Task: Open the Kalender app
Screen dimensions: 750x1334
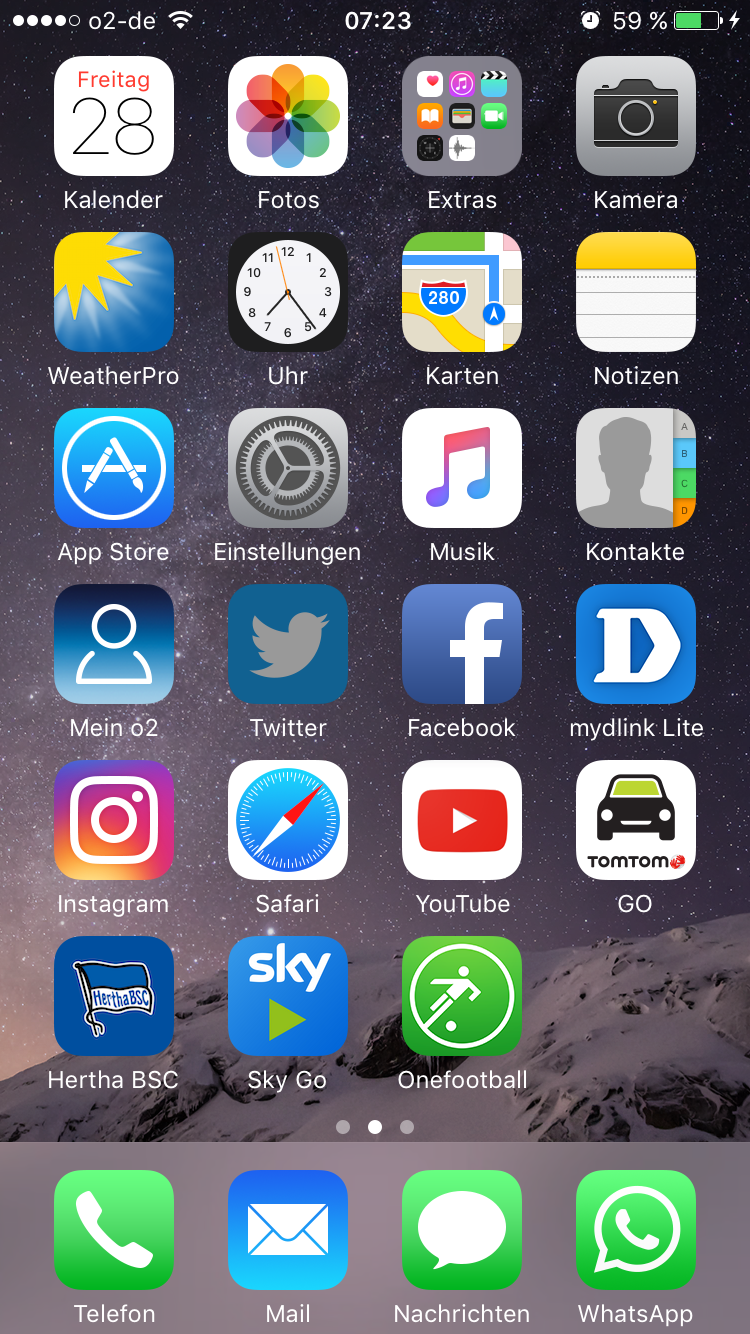Action: (x=114, y=116)
